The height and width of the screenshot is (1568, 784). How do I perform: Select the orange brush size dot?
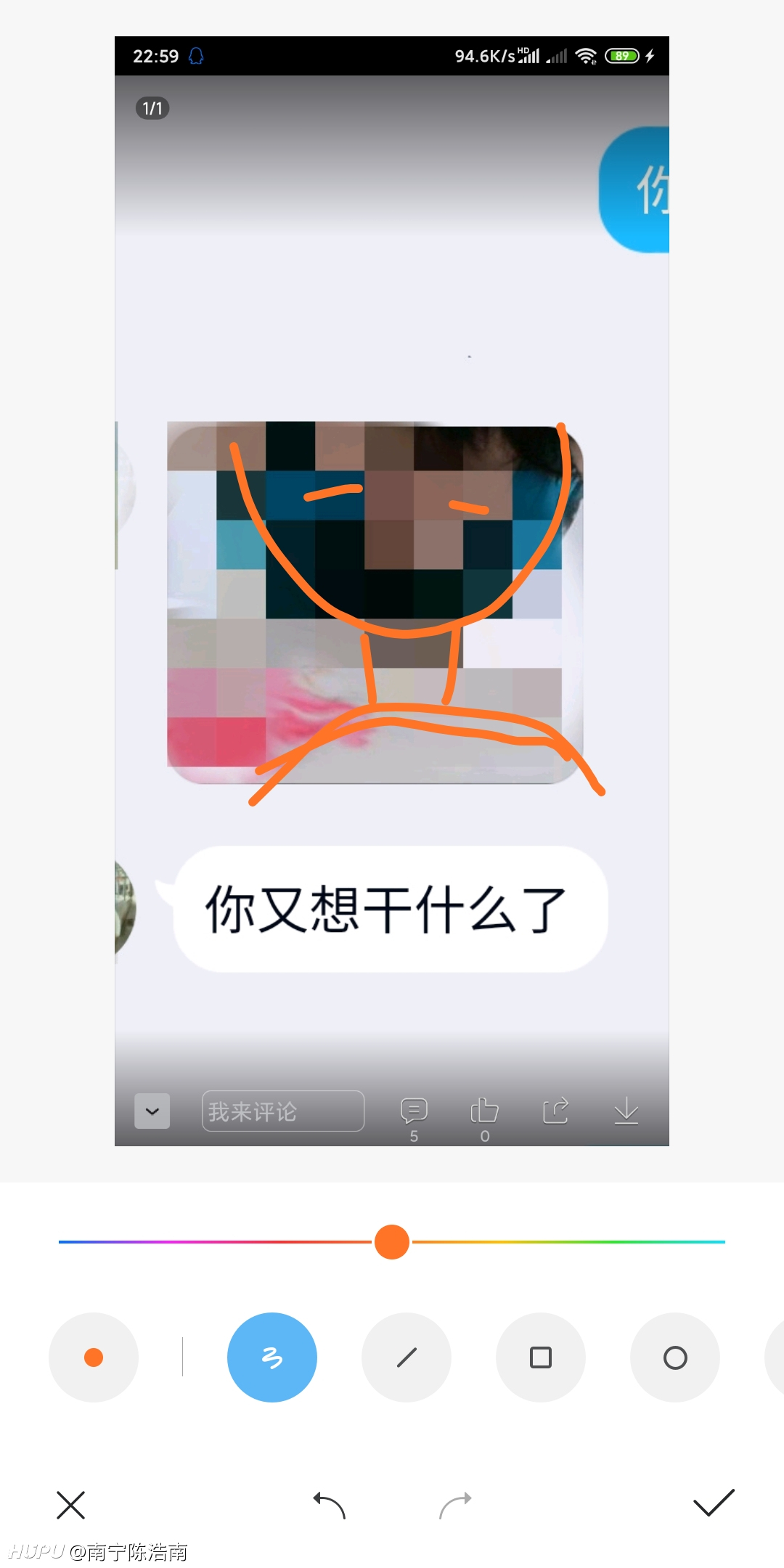[x=94, y=1357]
